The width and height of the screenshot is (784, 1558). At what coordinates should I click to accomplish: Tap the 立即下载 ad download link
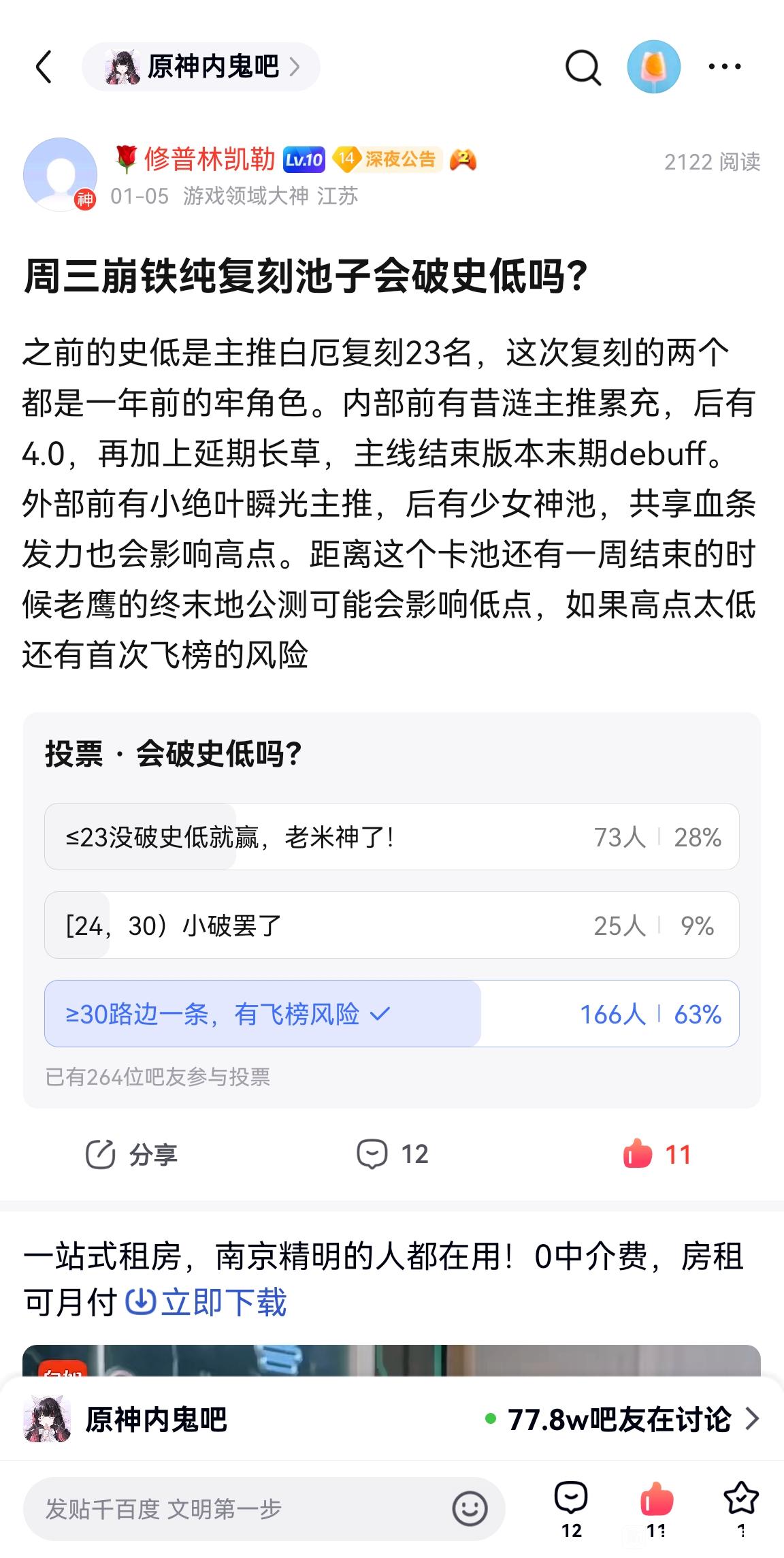207,1302
